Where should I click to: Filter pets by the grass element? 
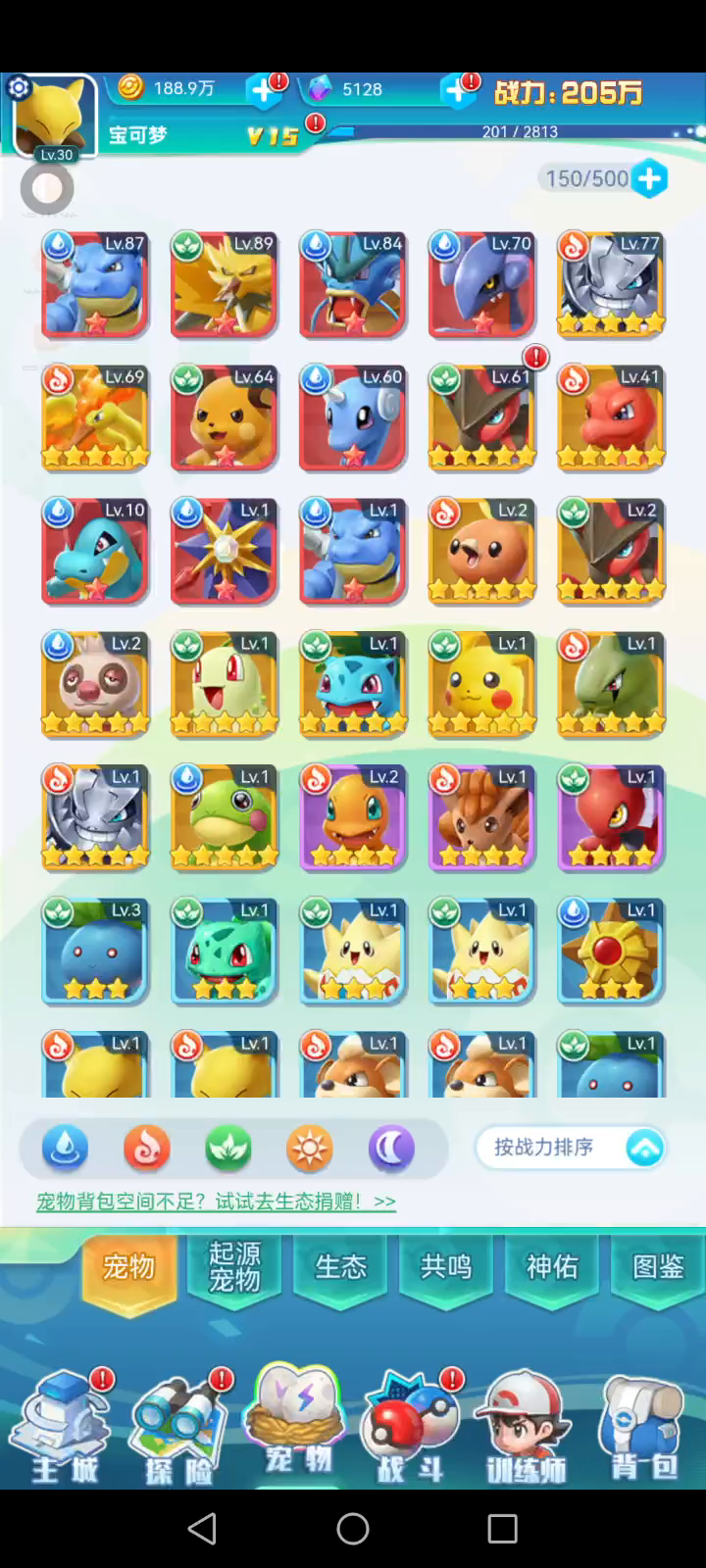(227, 1148)
